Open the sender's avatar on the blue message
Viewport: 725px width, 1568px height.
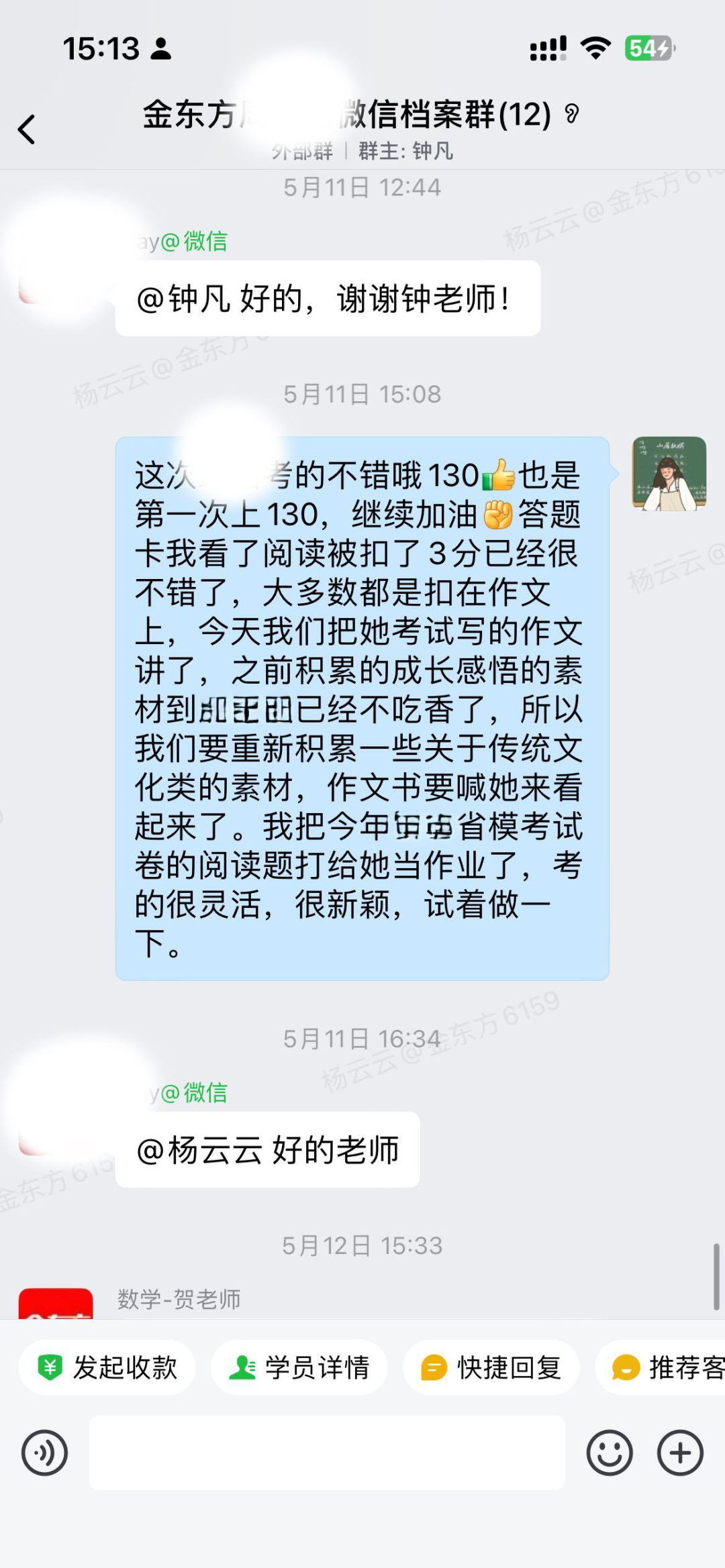[669, 474]
